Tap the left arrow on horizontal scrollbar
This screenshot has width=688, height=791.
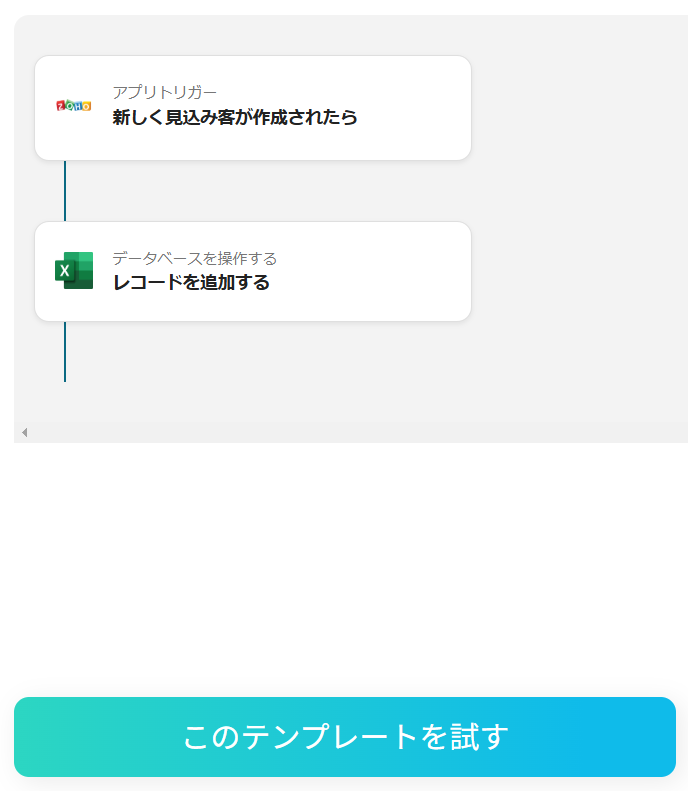(x=24, y=432)
